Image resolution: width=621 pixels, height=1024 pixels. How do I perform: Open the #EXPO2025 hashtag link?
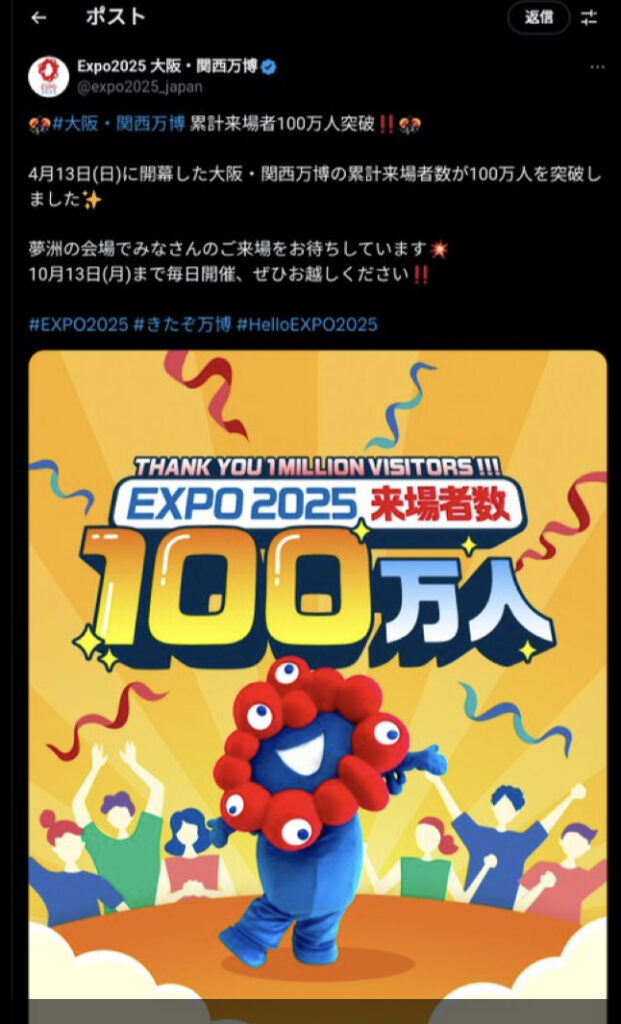[x=78, y=324]
